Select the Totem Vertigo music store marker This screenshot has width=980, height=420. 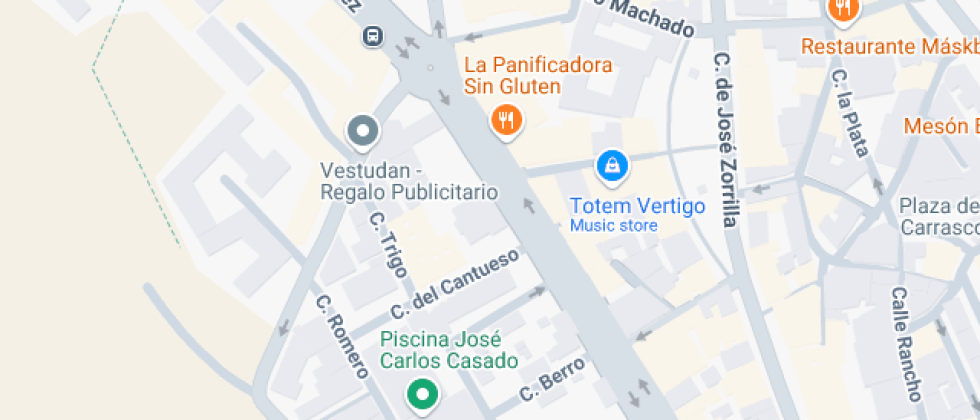(x=611, y=165)
